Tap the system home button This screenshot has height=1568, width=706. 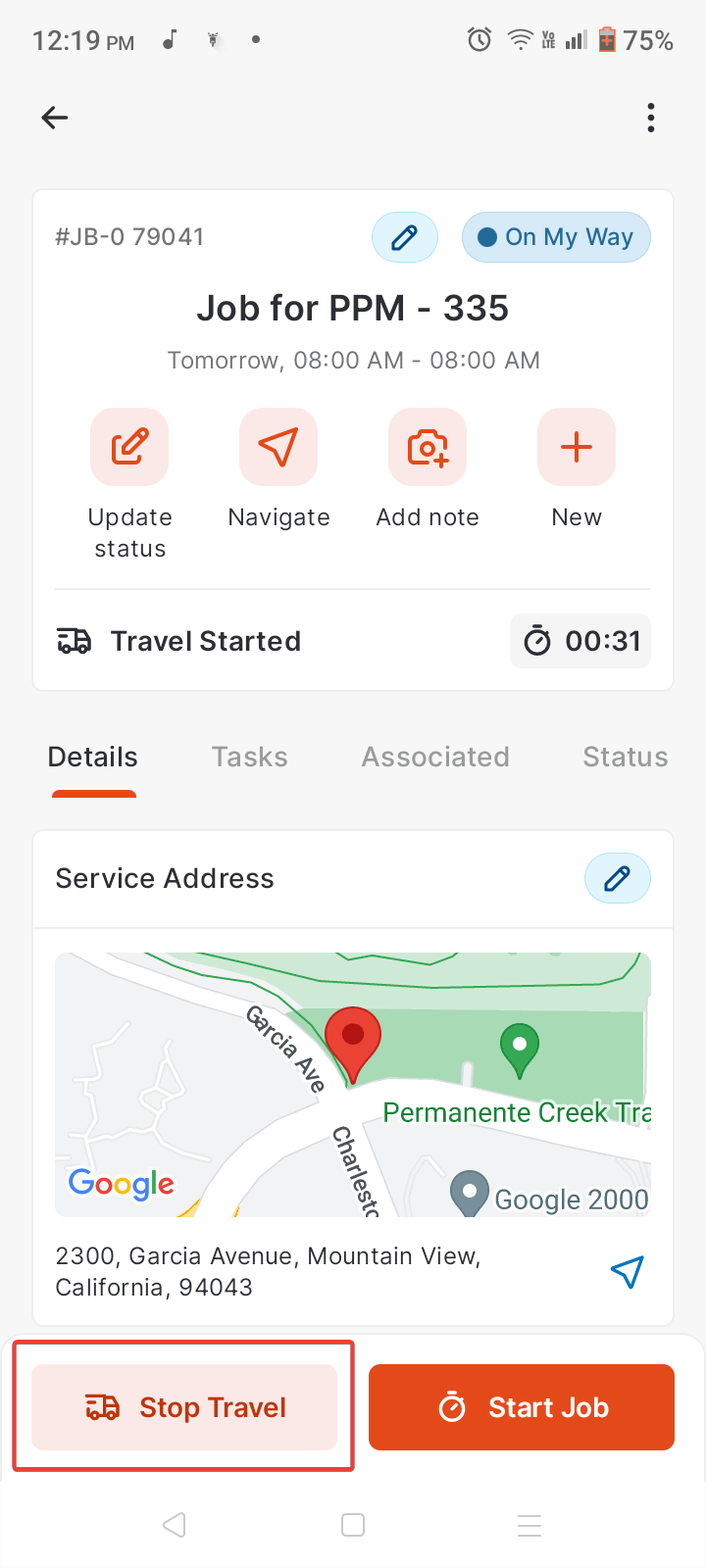(353, 1525)
